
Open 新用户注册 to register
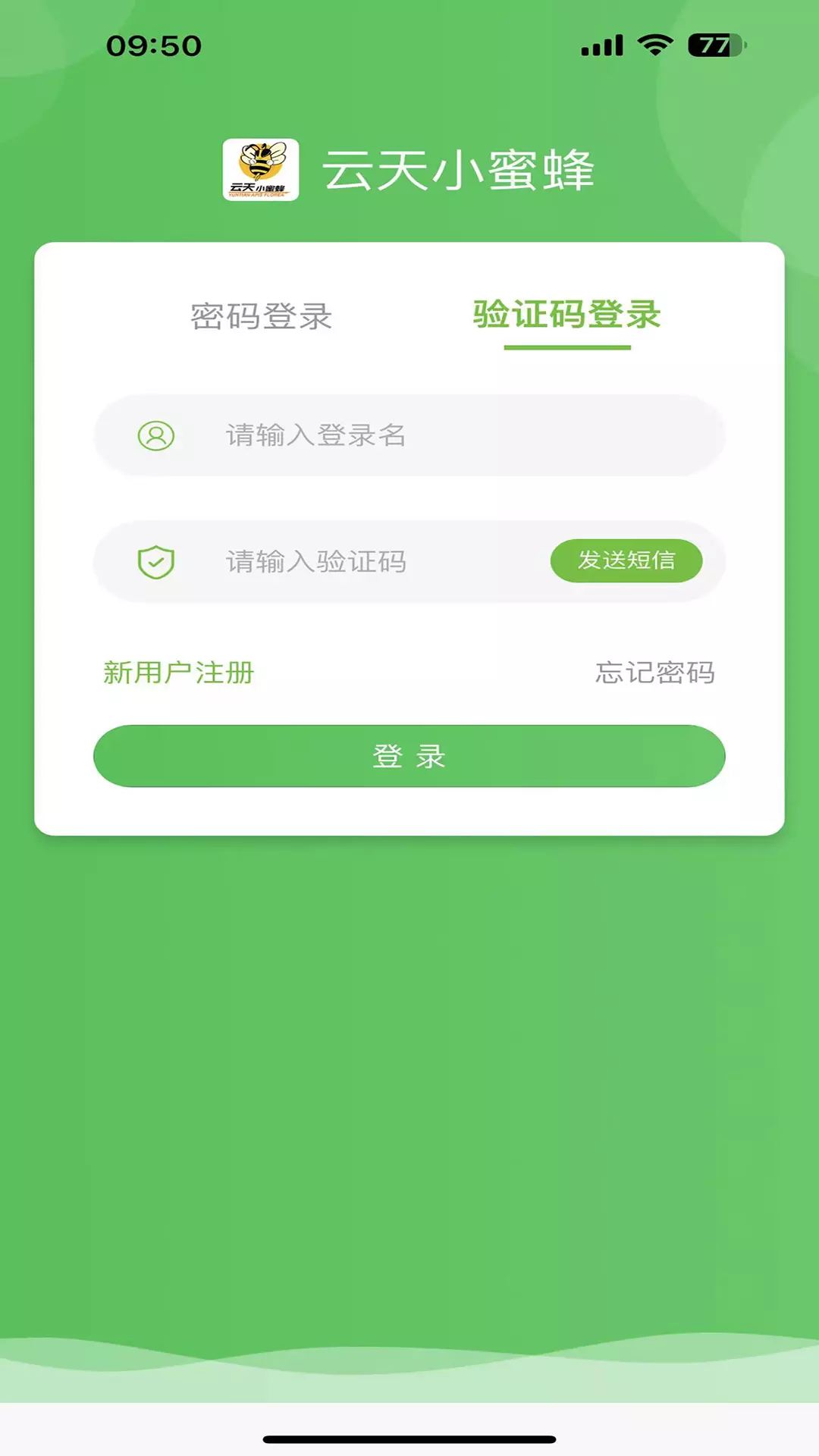click(179, 673)
